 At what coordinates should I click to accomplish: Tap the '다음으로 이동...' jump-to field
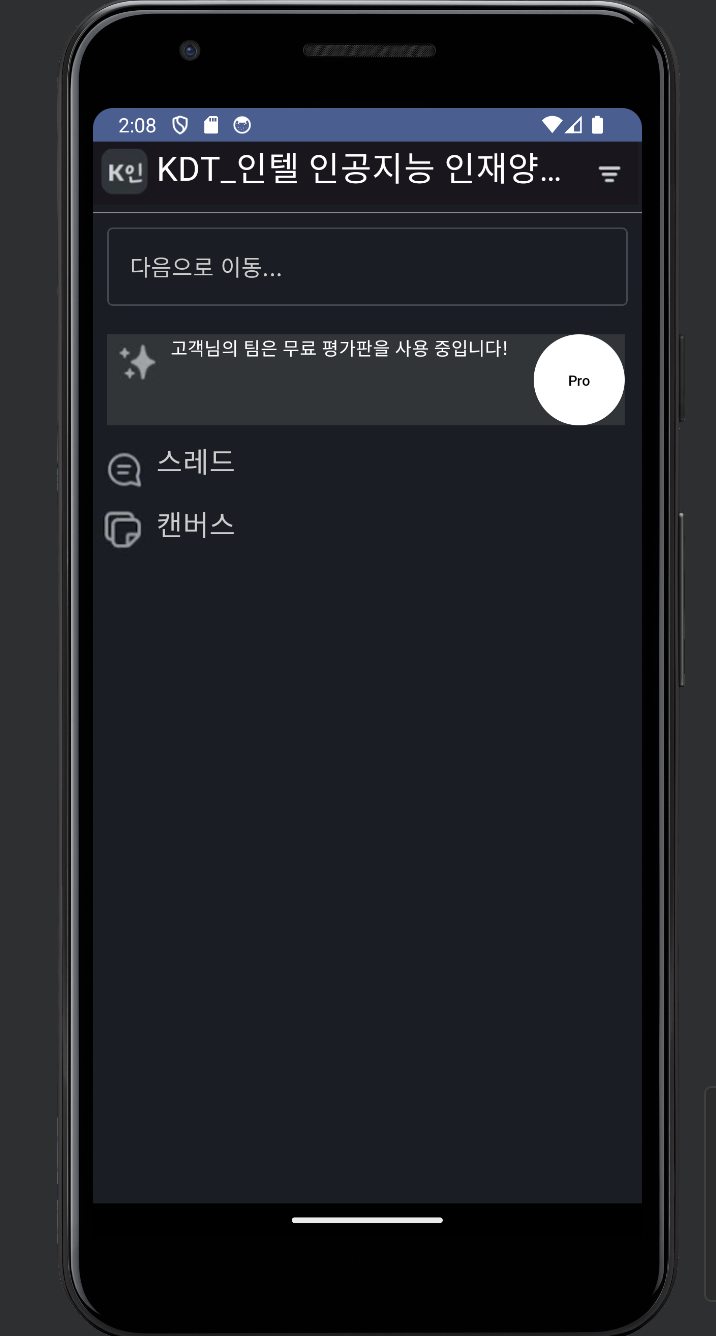point(367,267)
